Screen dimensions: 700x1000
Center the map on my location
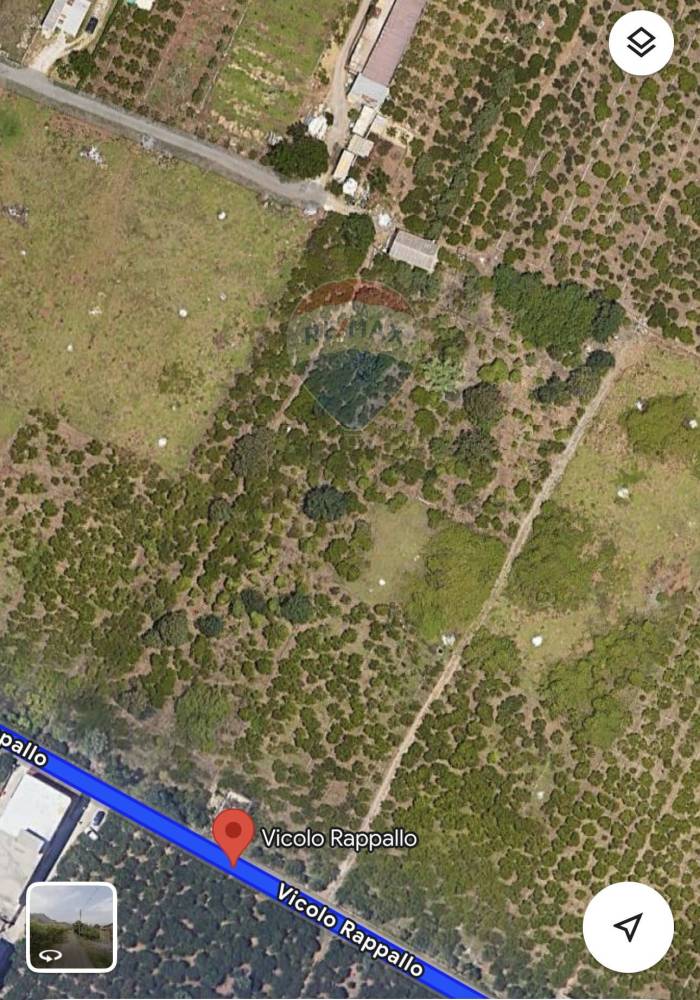[627, 927]
